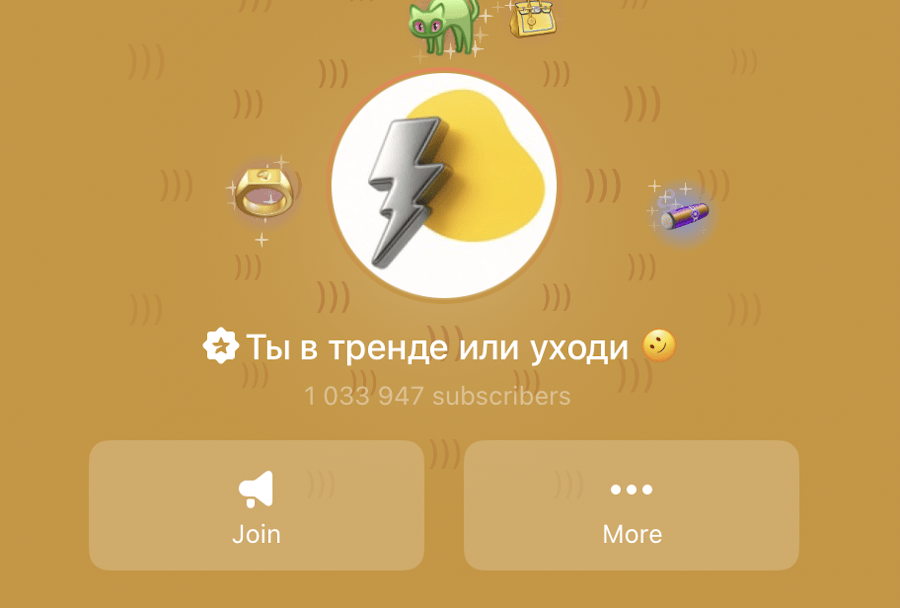Open the gold ring gift
Image resolution: width=900 pixels, height=608 pixels.
click(263, 192)
